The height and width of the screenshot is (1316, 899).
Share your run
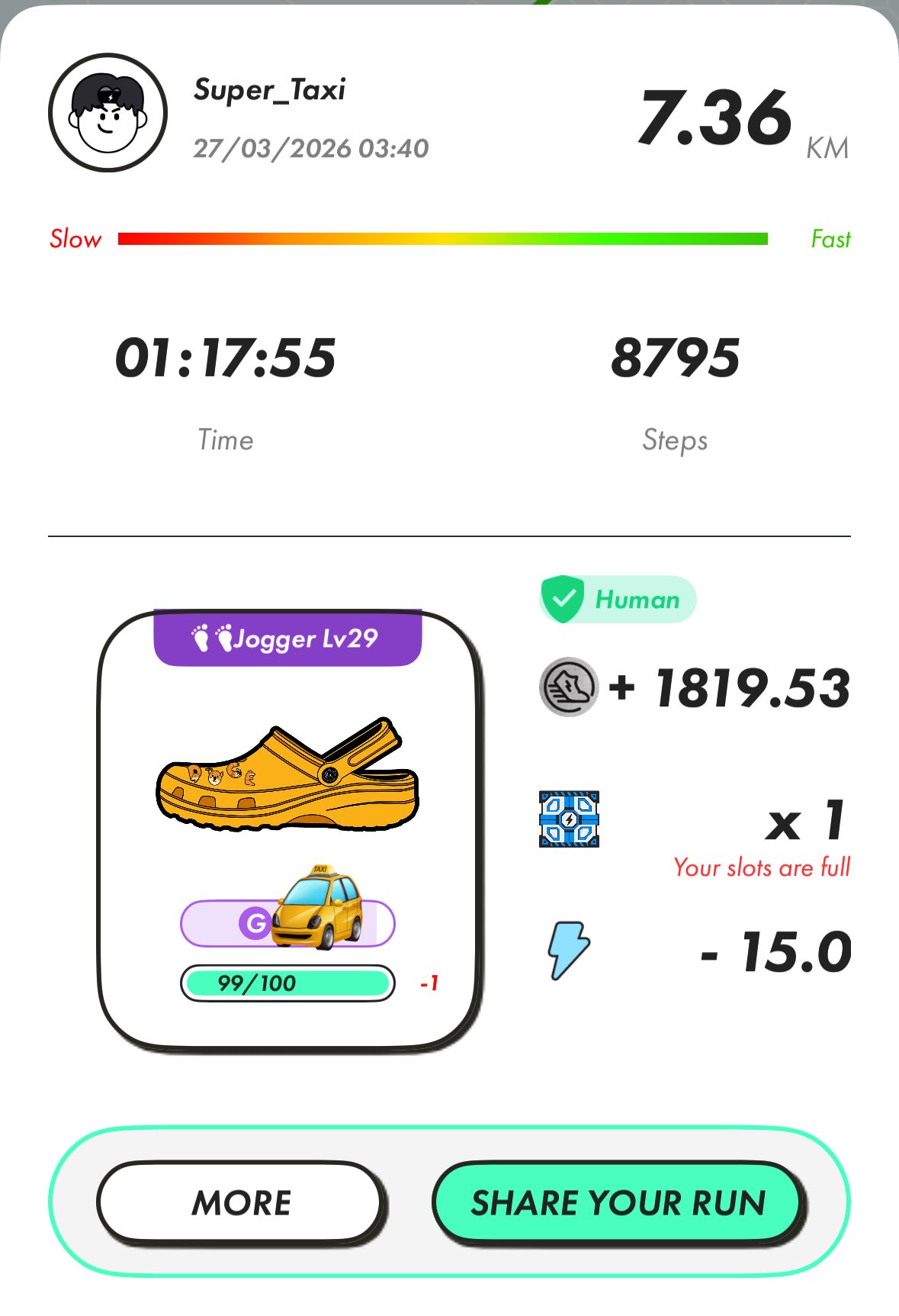pyautogui.click(x=618, y=1202)
